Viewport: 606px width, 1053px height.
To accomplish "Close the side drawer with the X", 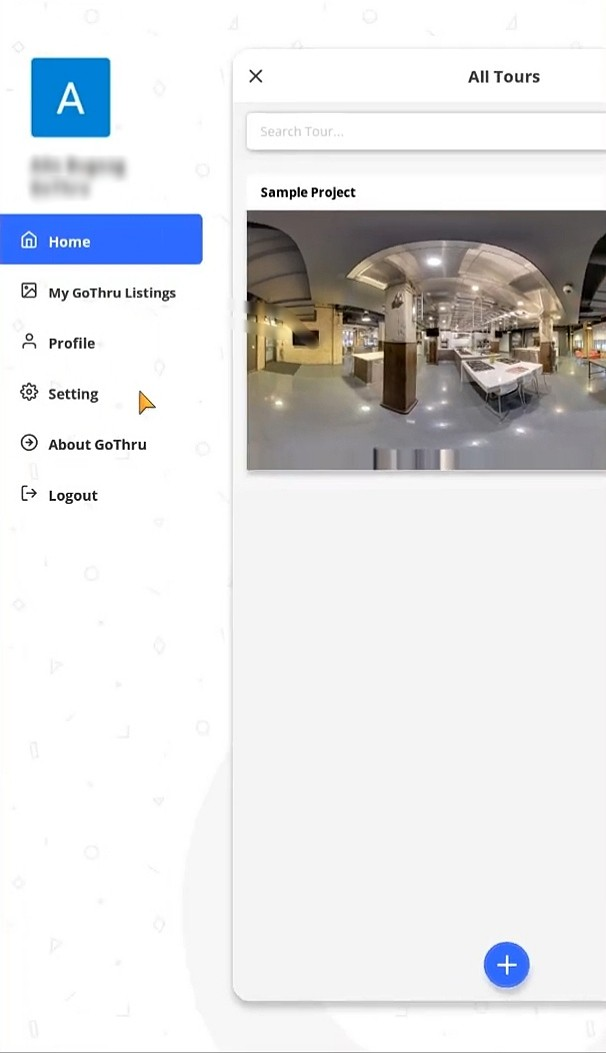I will pos(256,77).
